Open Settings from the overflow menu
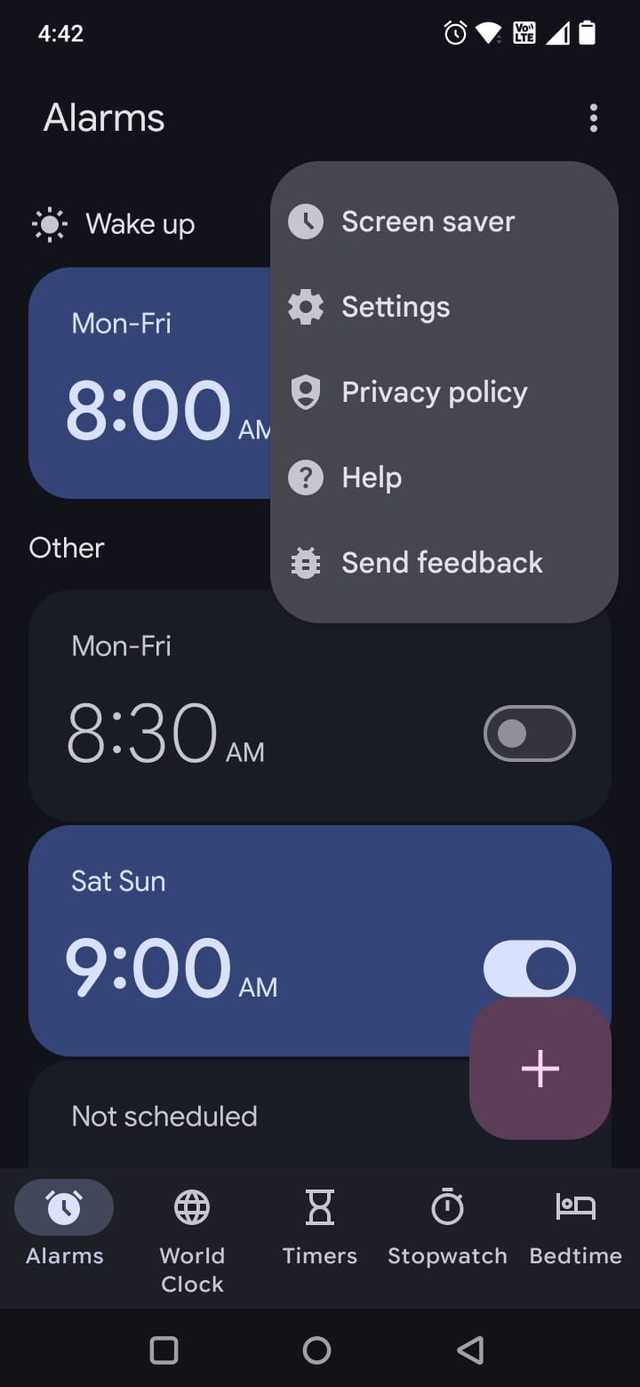Viewport: 640px width, 1387px height. 395,307
